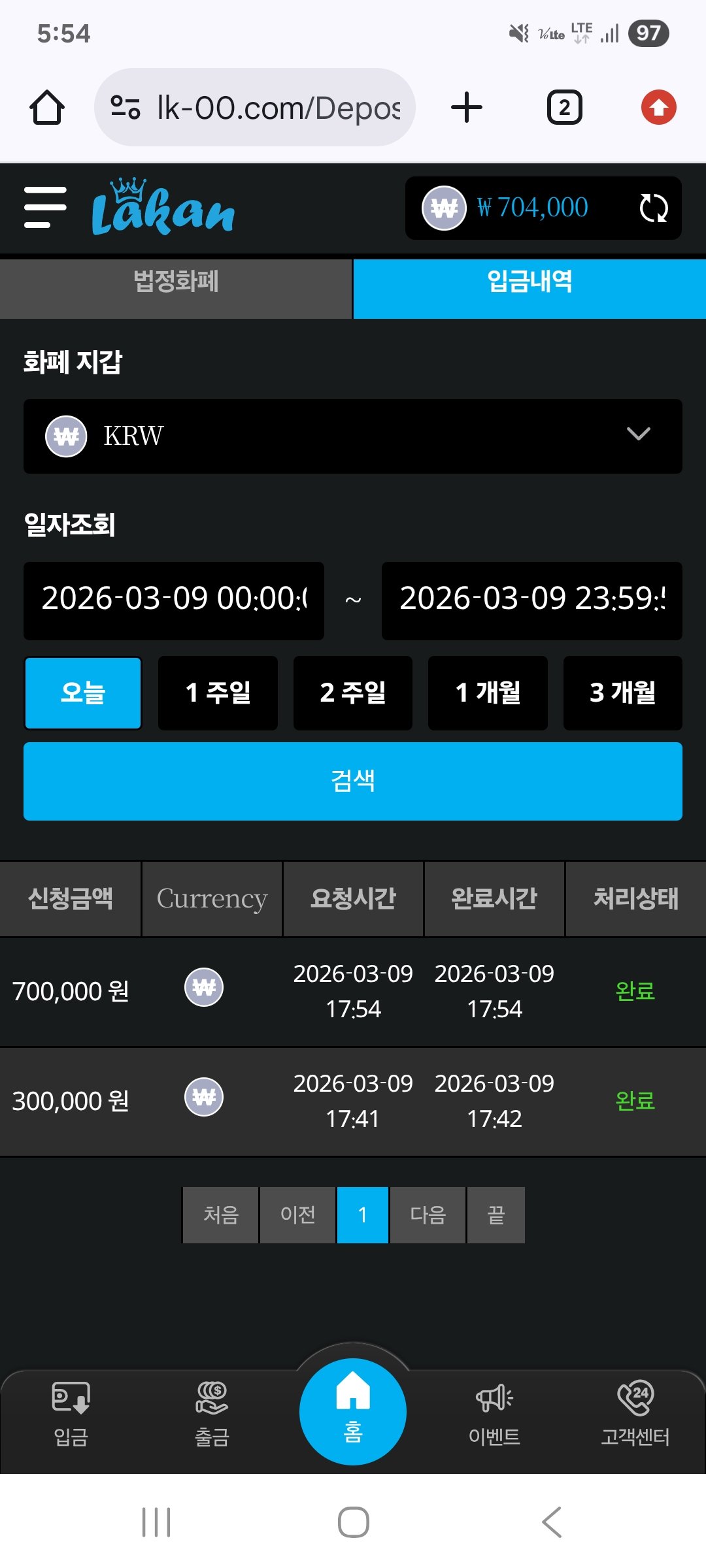Image resolution: width=706 pixels, height=1568 pixels.
Task: Jump to first page with 처음
Action: (221, 1215)
